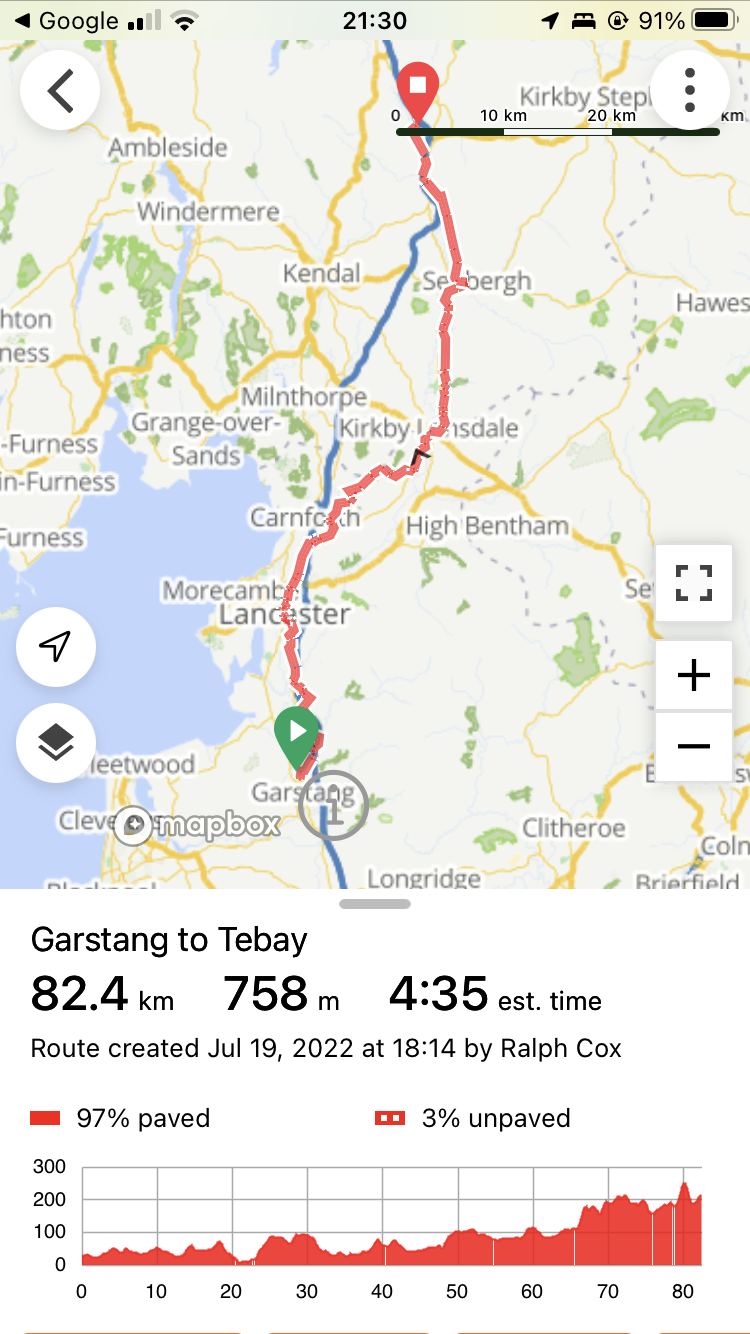Open the map layers selector

tap(56, 742)
